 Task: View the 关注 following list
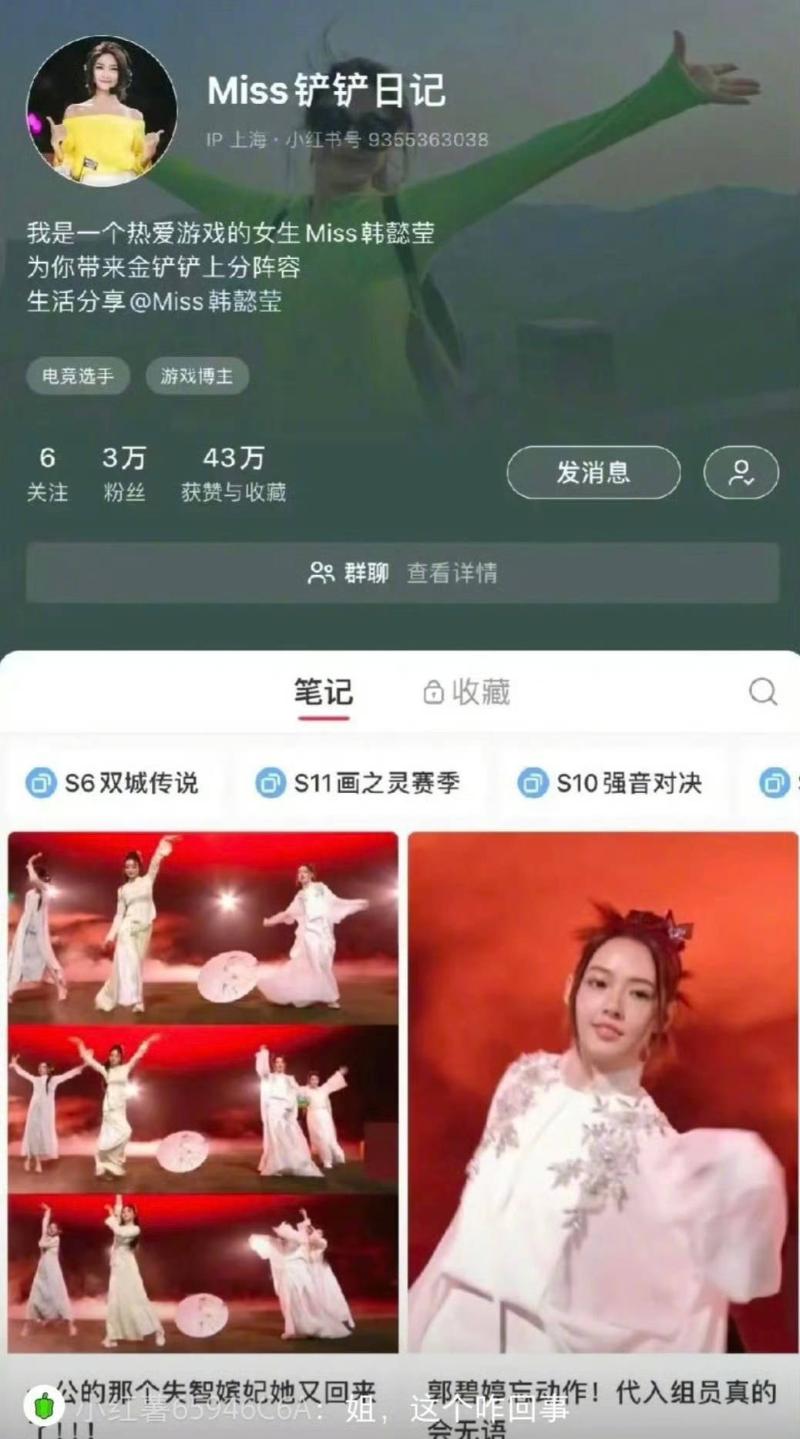coord(47,473)
